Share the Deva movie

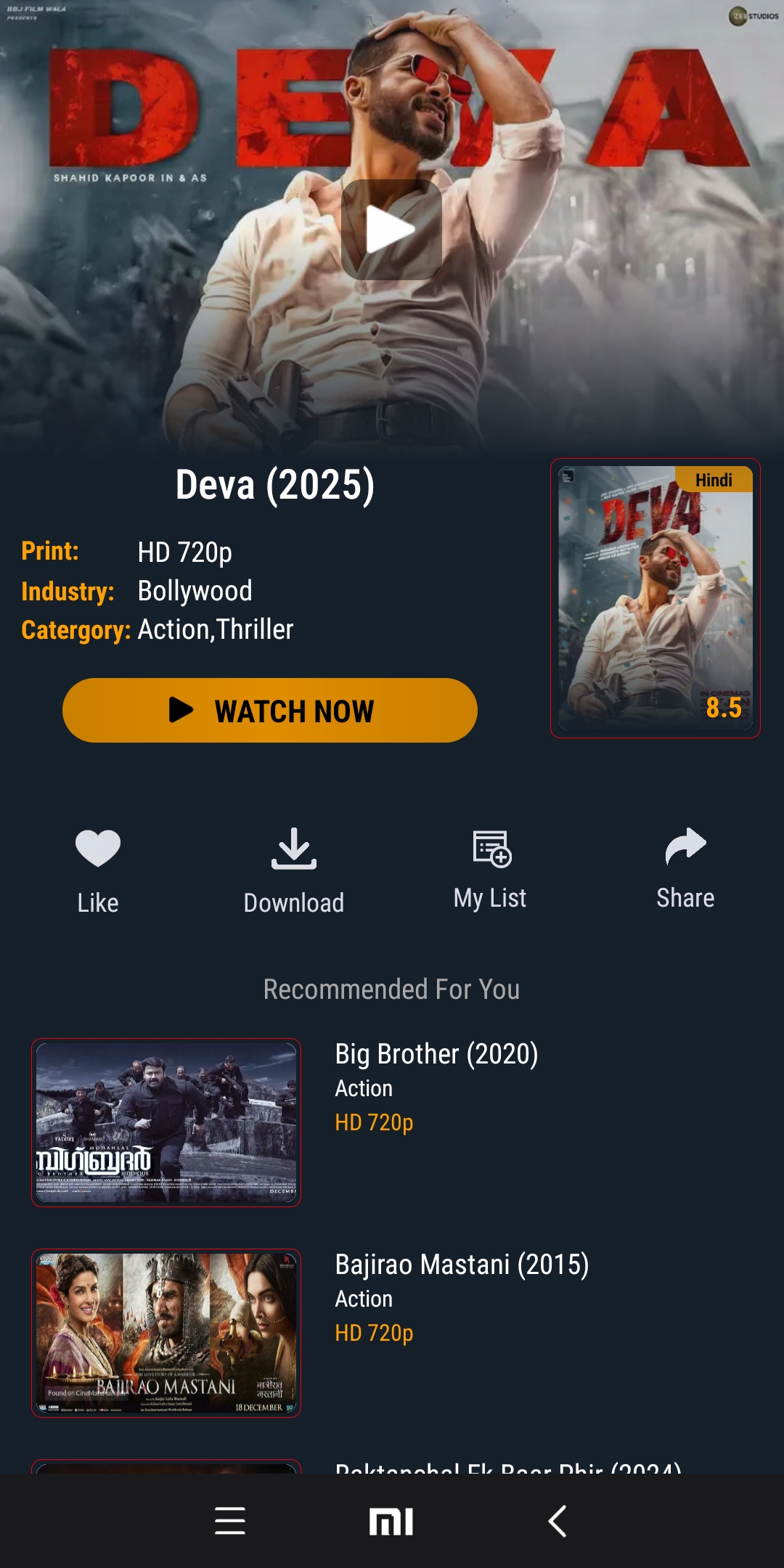(x=685, y=868)
